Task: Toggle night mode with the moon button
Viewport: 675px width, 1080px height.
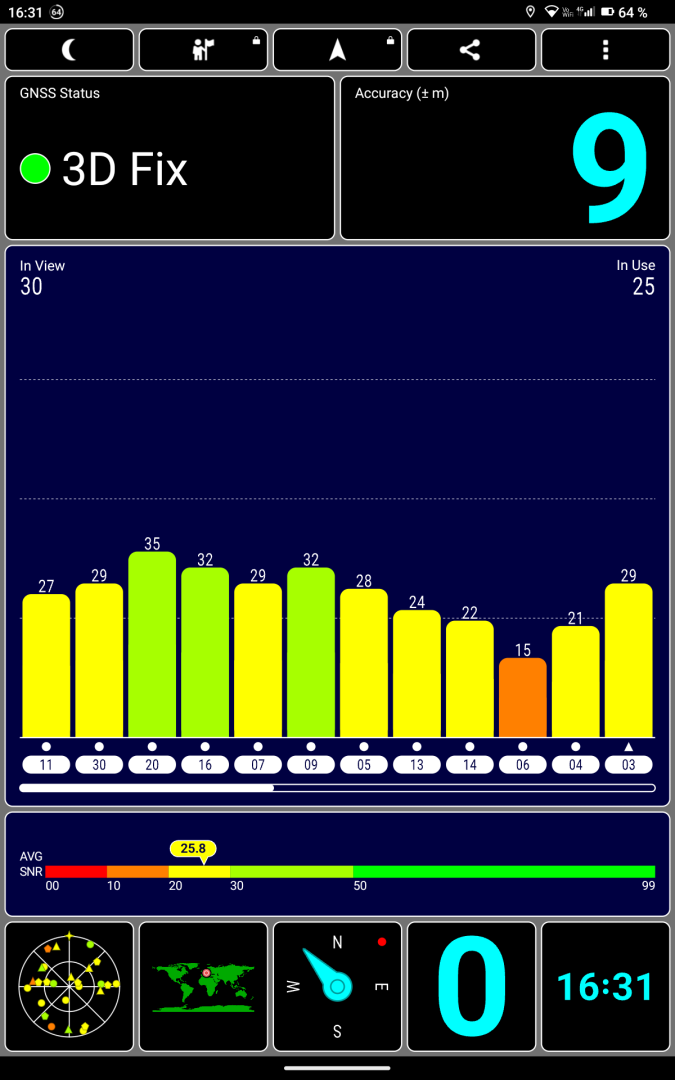Action: [69, 50]
